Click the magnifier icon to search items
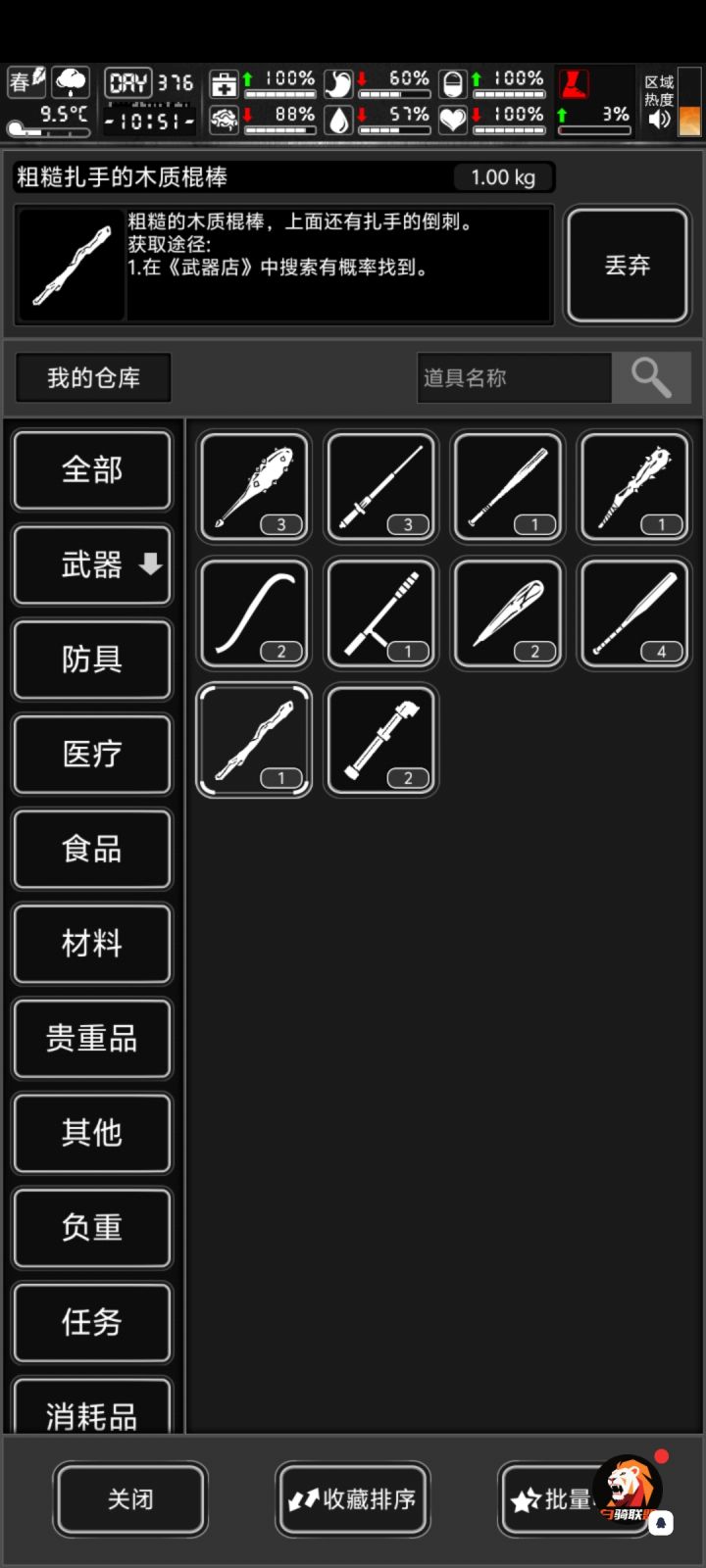706x1568 pixels. 651,377
